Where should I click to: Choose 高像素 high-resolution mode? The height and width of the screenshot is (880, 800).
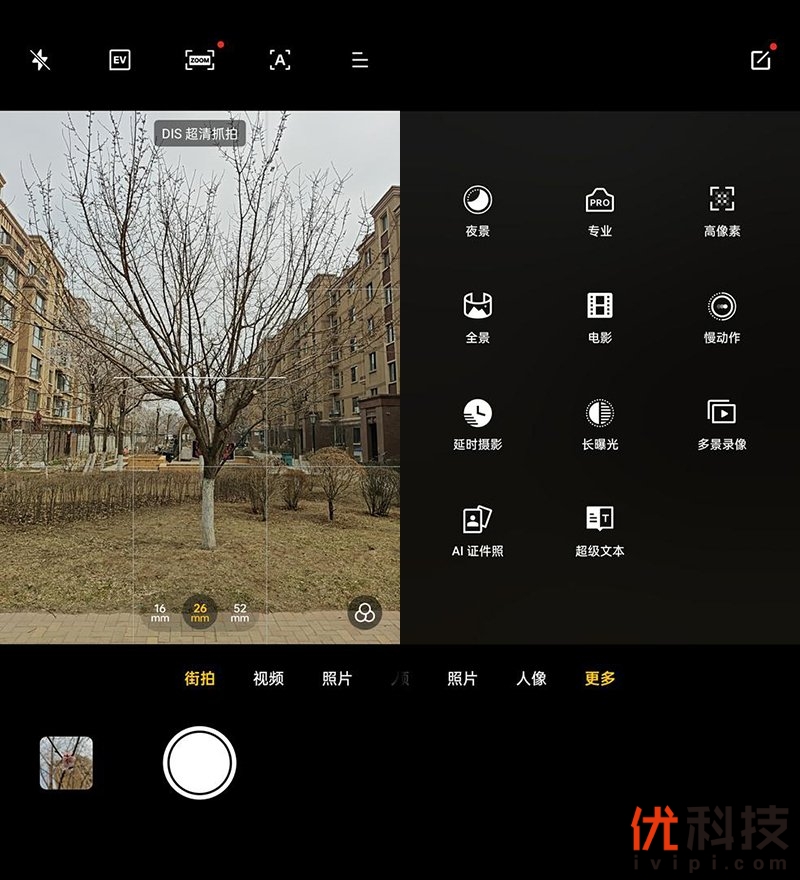pyautogui.click(x=722, y=210)
